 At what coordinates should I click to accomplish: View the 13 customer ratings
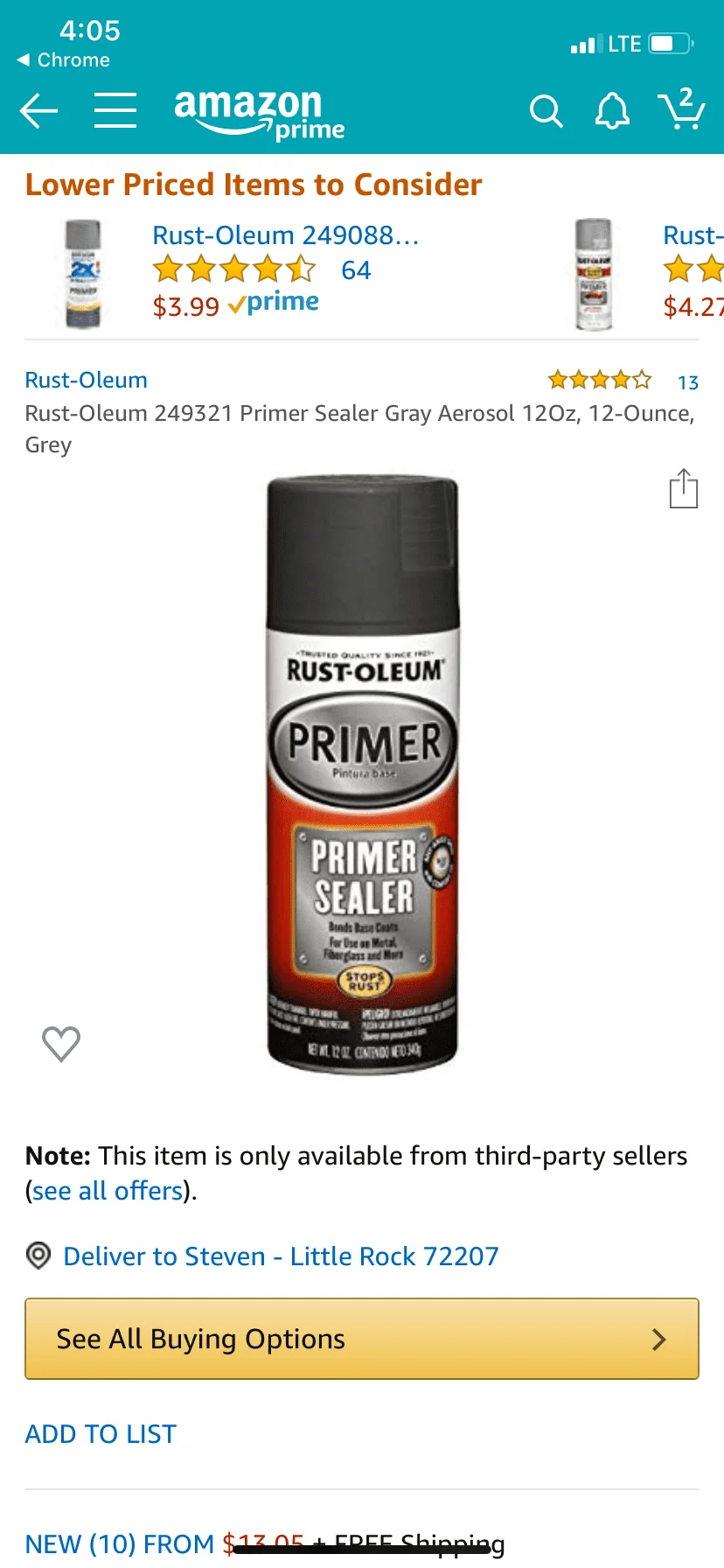pos(687,382)
